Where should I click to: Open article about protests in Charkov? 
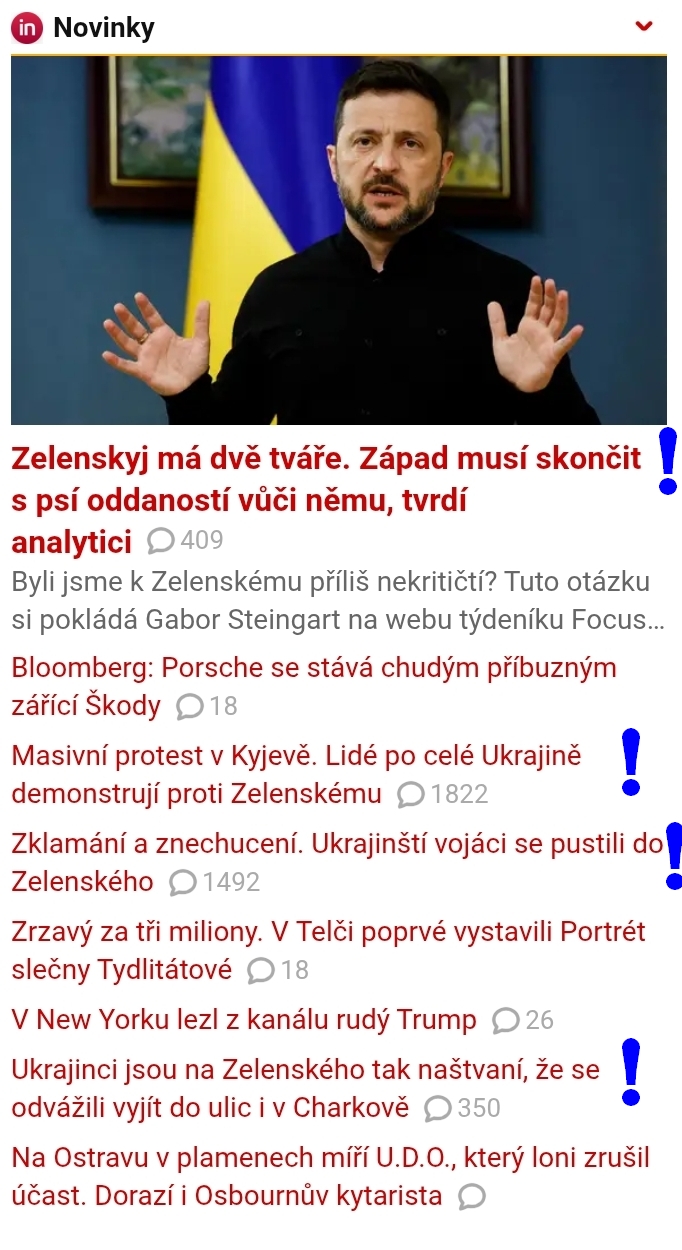point(305,1071)
